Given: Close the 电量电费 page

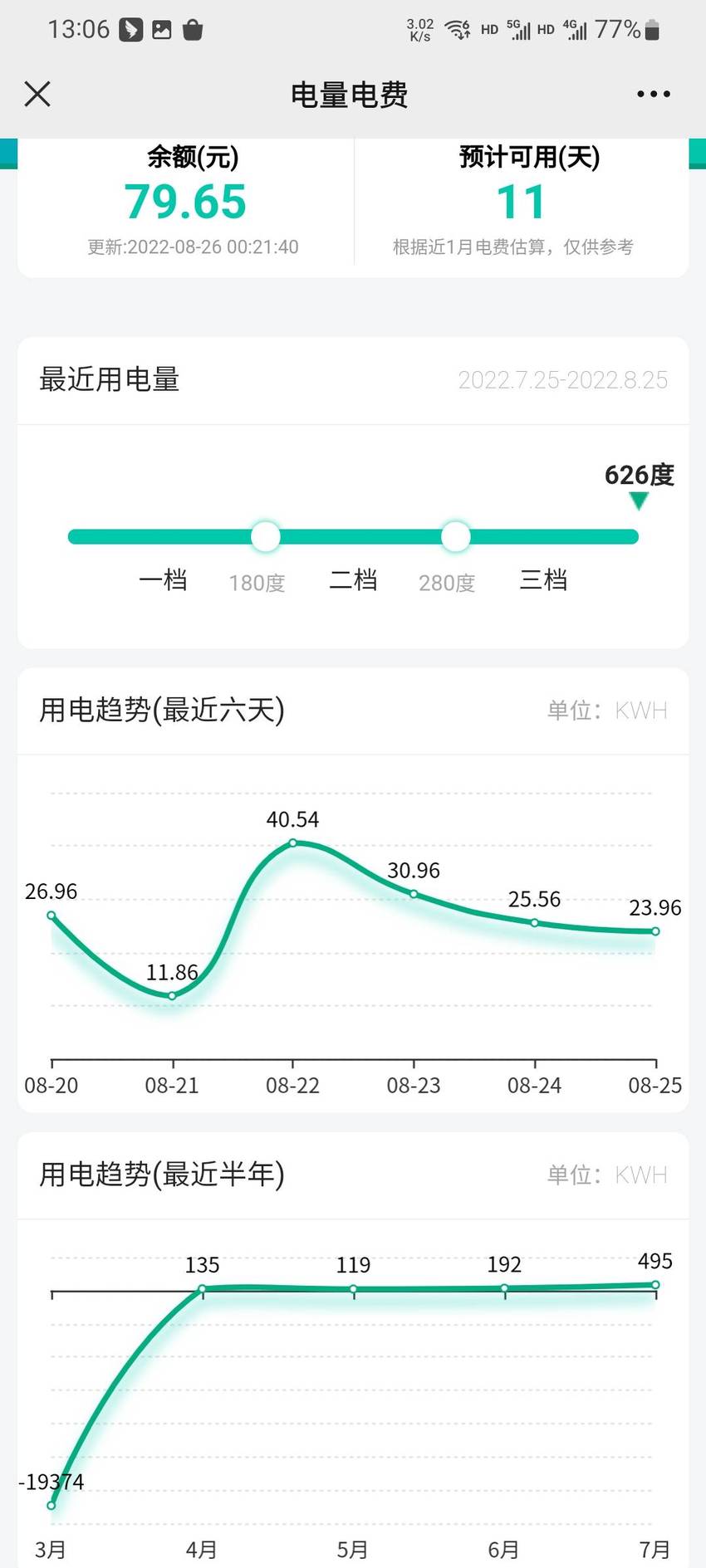Looking at the screenshot, I should (37, 94).
